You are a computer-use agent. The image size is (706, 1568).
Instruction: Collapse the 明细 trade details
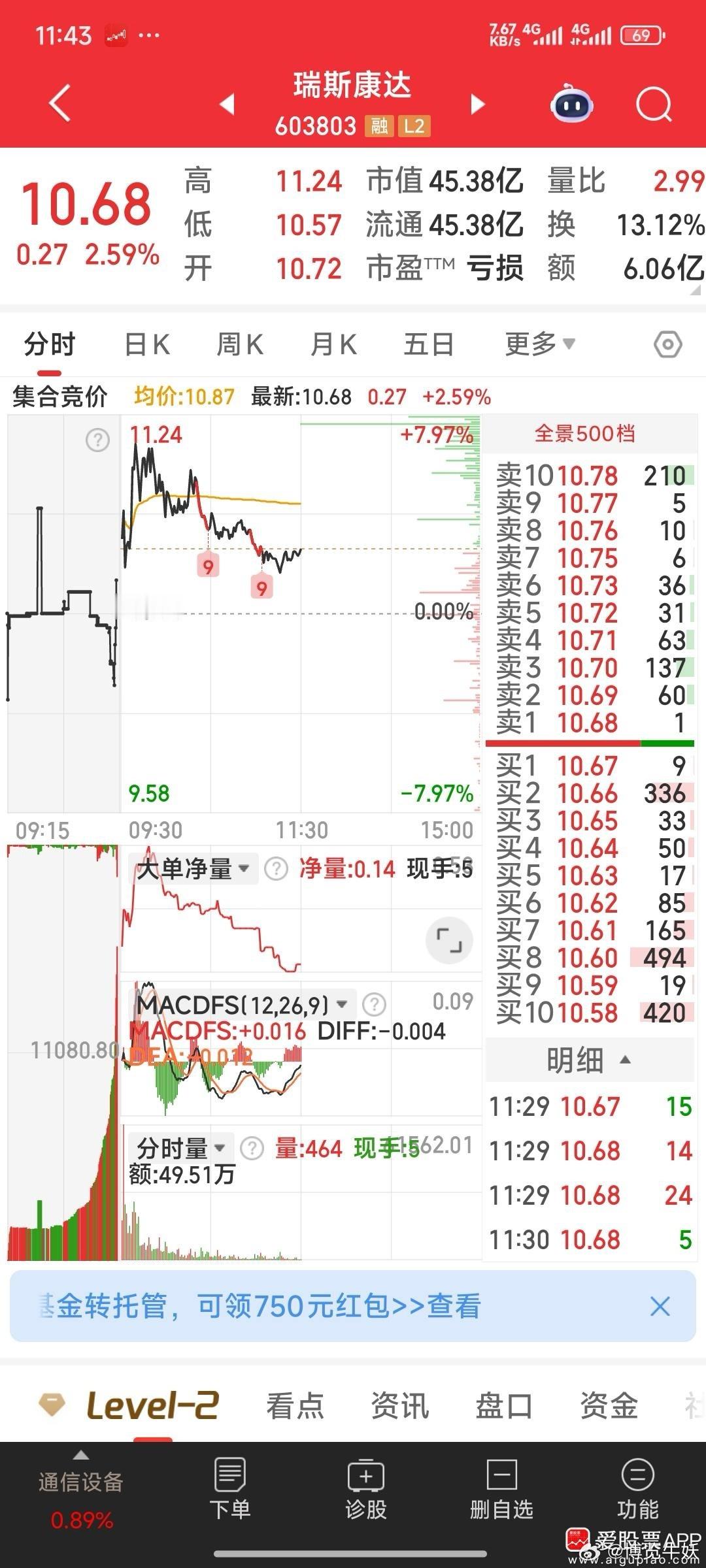tap(588, 1060)
